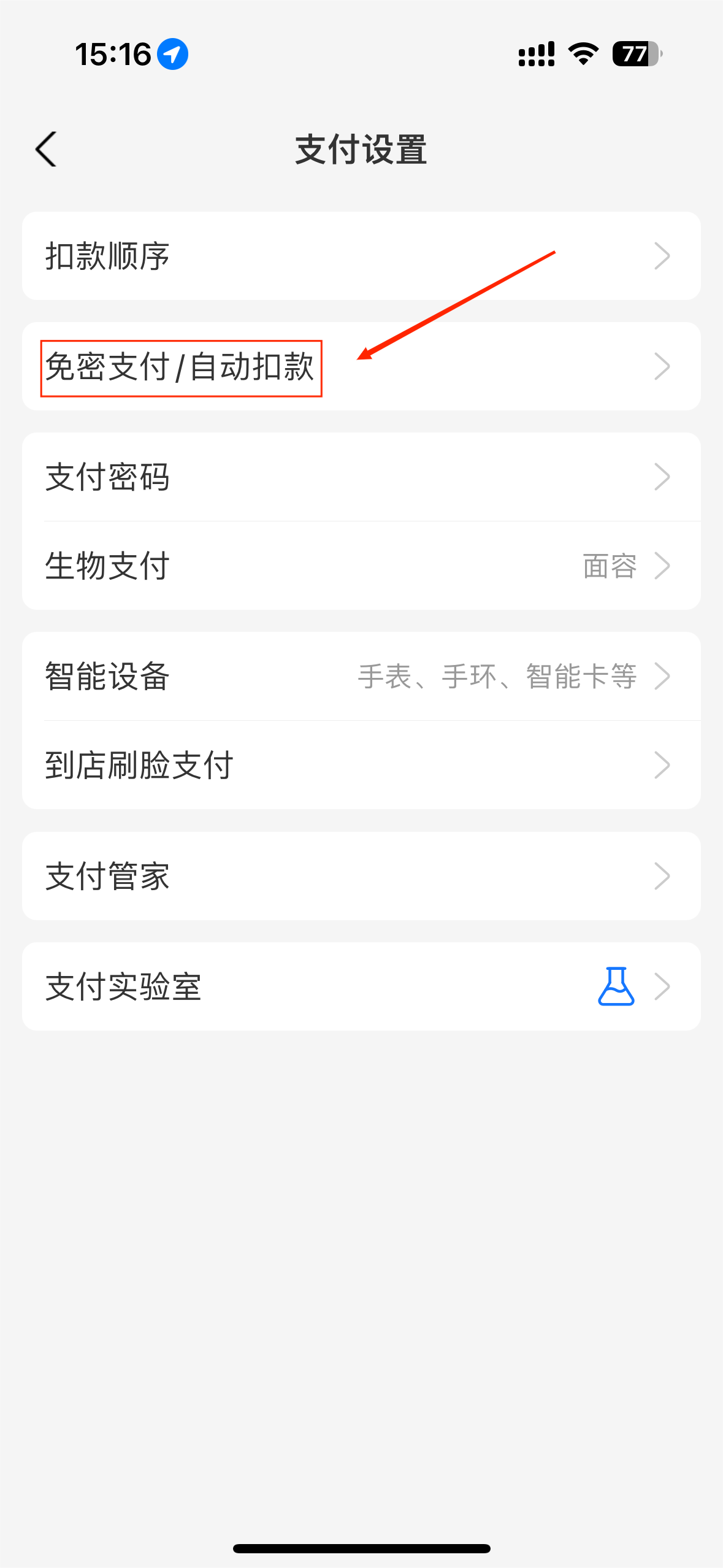Screen dimensions: 723x1568
Task: Go back from 支付设置 page
Action: [x=47, y=149]
